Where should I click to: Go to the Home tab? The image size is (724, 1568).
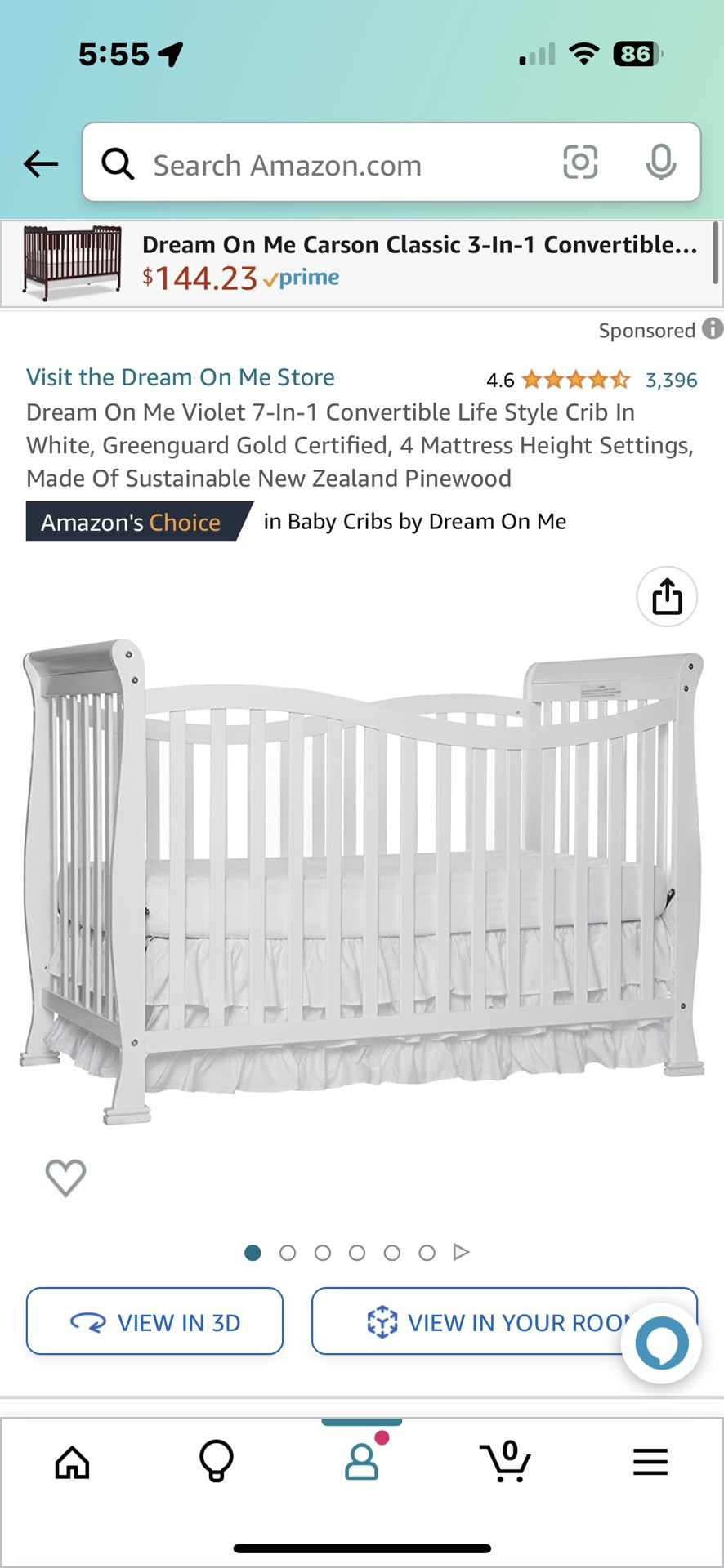72,1462
